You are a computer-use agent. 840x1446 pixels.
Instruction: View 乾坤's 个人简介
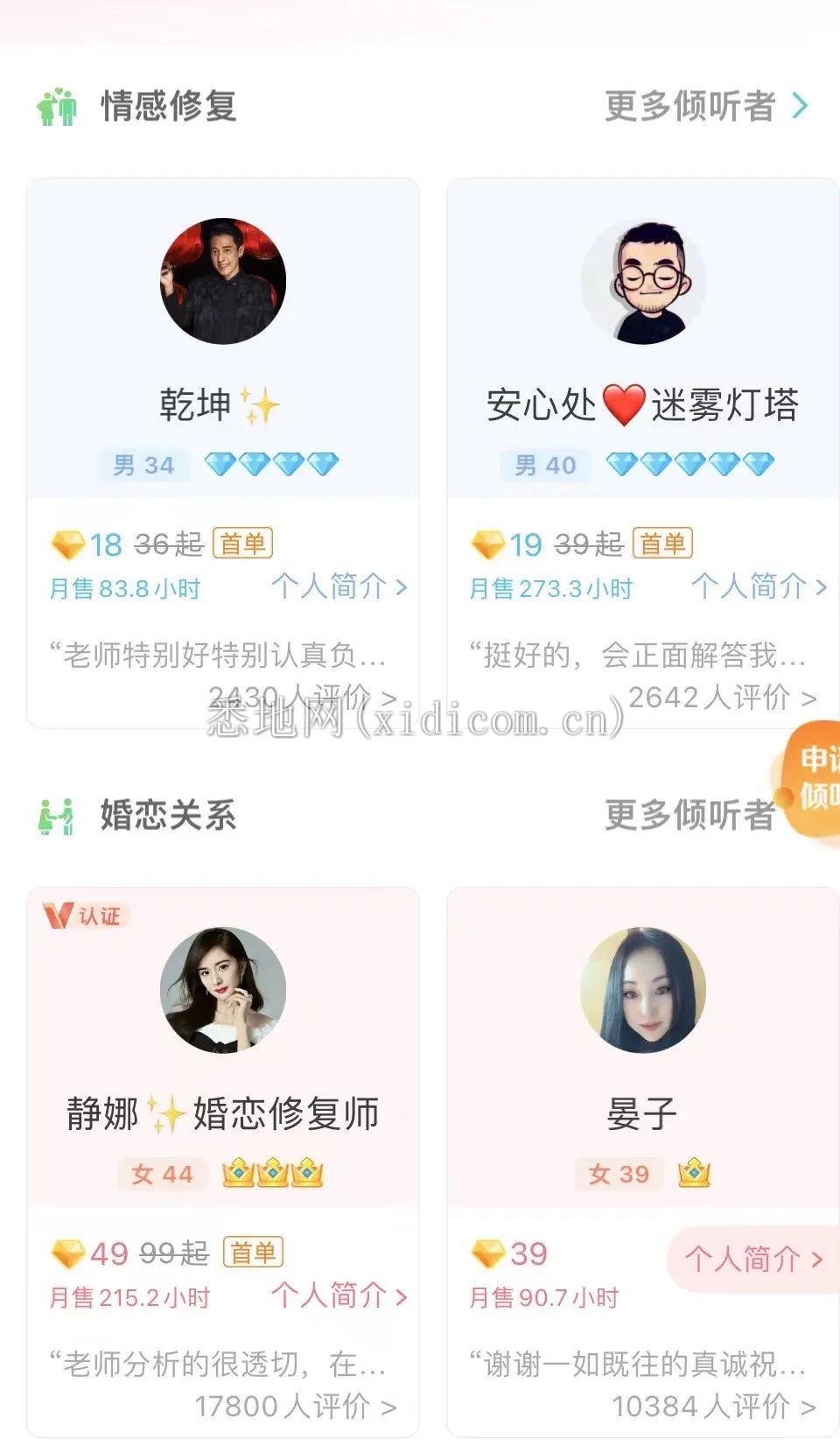click(x=339, y=586)
